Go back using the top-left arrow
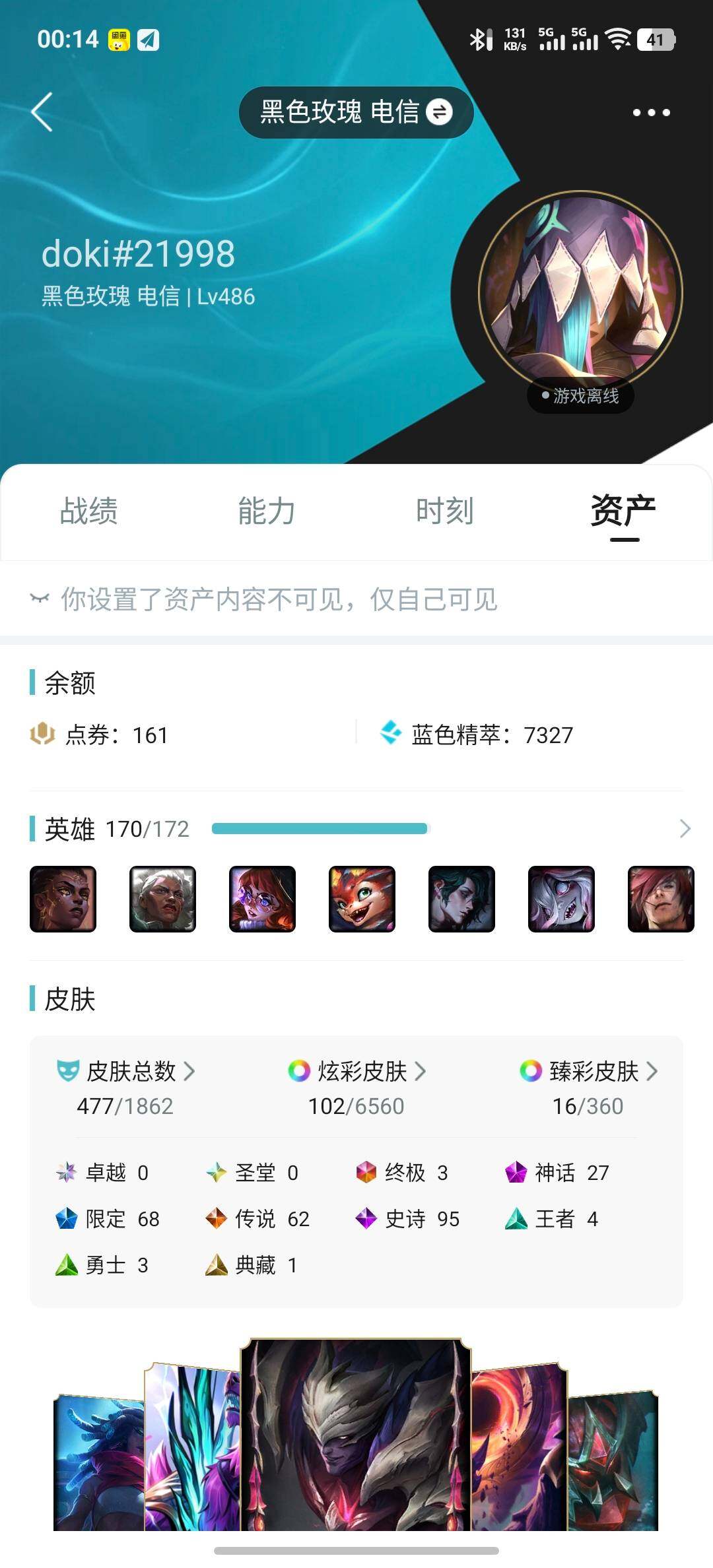Image resolution: width=713 pixels, height=1568 pixels. click(42, 112)
